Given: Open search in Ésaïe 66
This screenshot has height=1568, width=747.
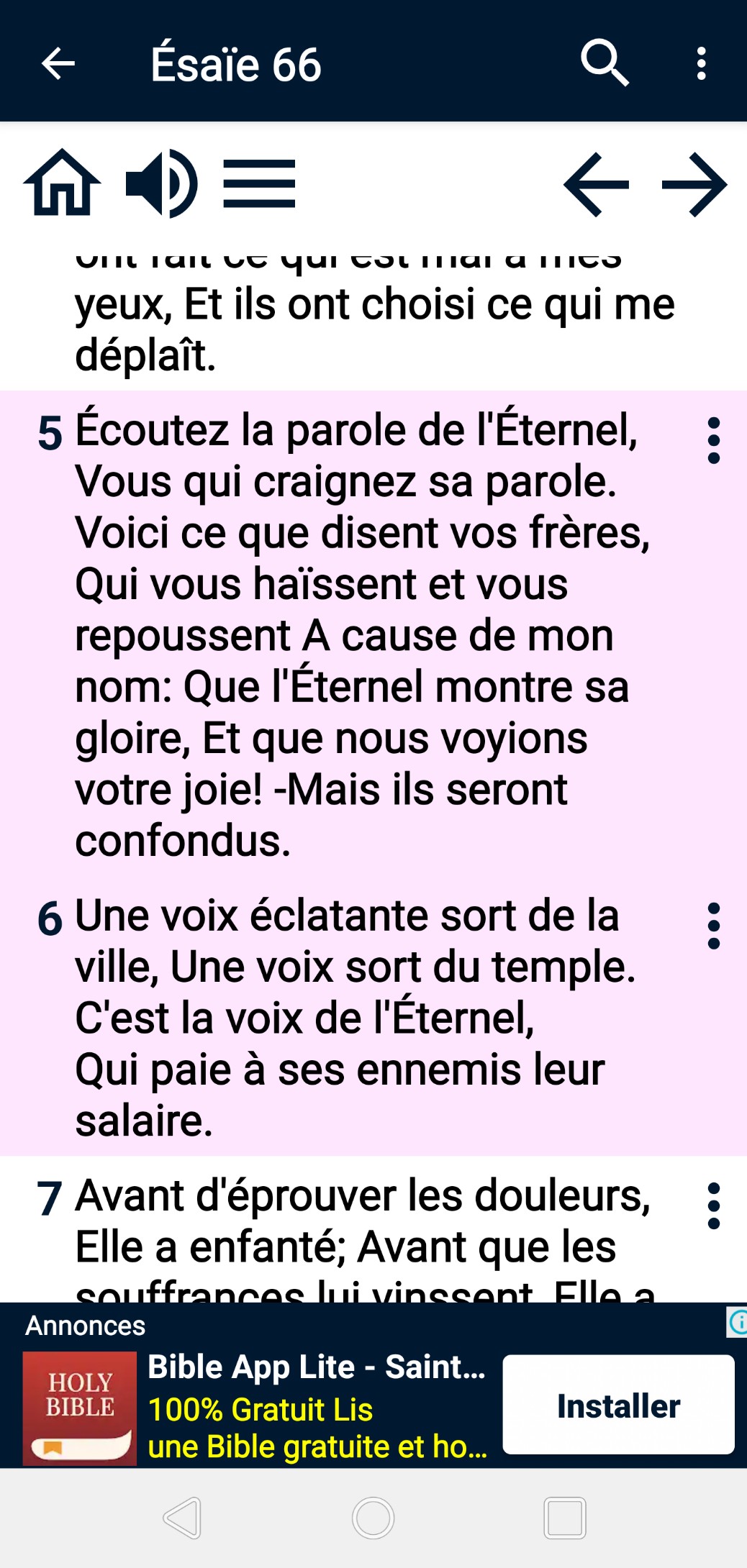Looking at the screenshot, I should click(x=605, y=63).
